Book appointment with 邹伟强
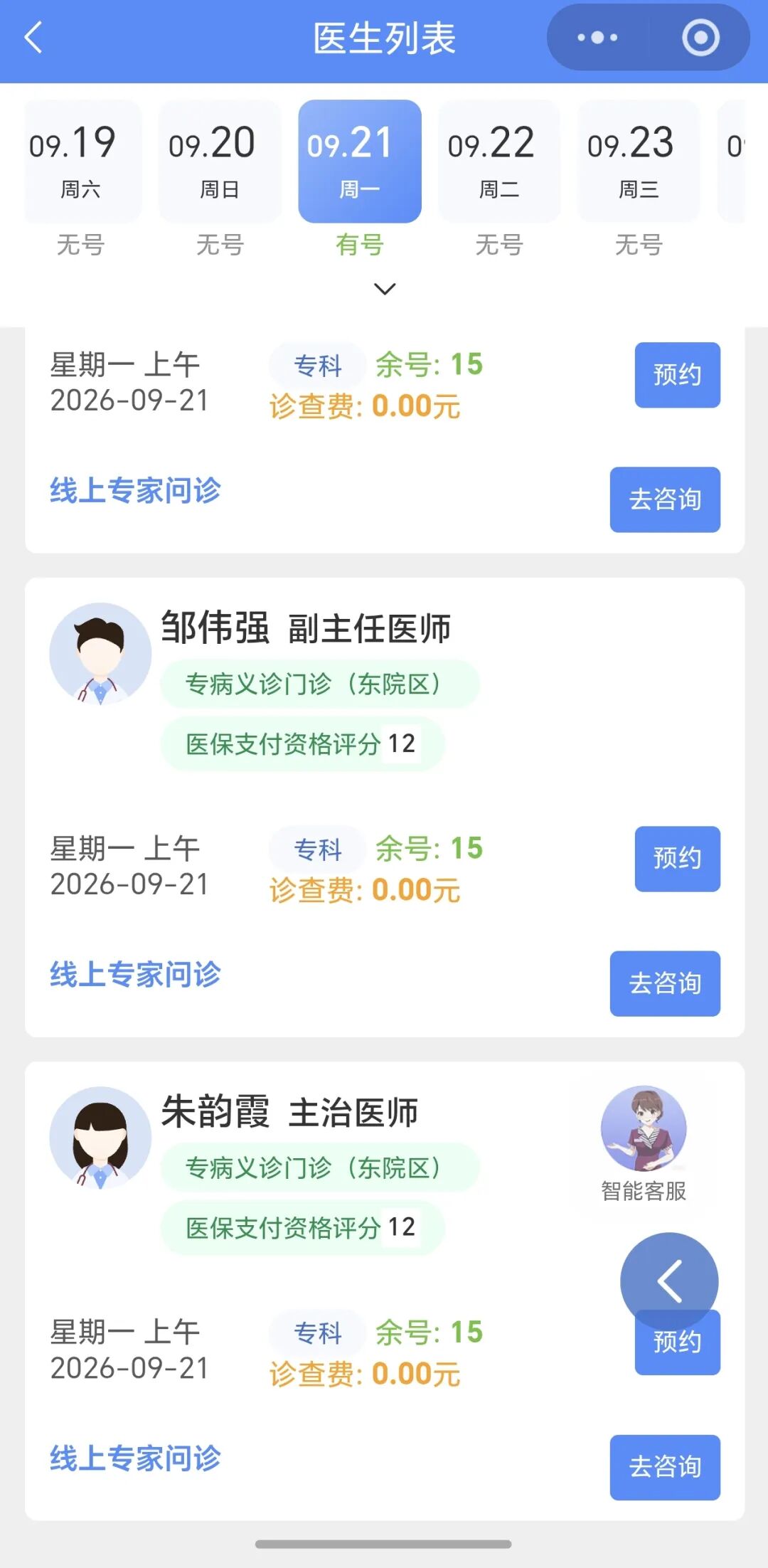The width and height of the screenshot is (768, 1568). (677, 859)
